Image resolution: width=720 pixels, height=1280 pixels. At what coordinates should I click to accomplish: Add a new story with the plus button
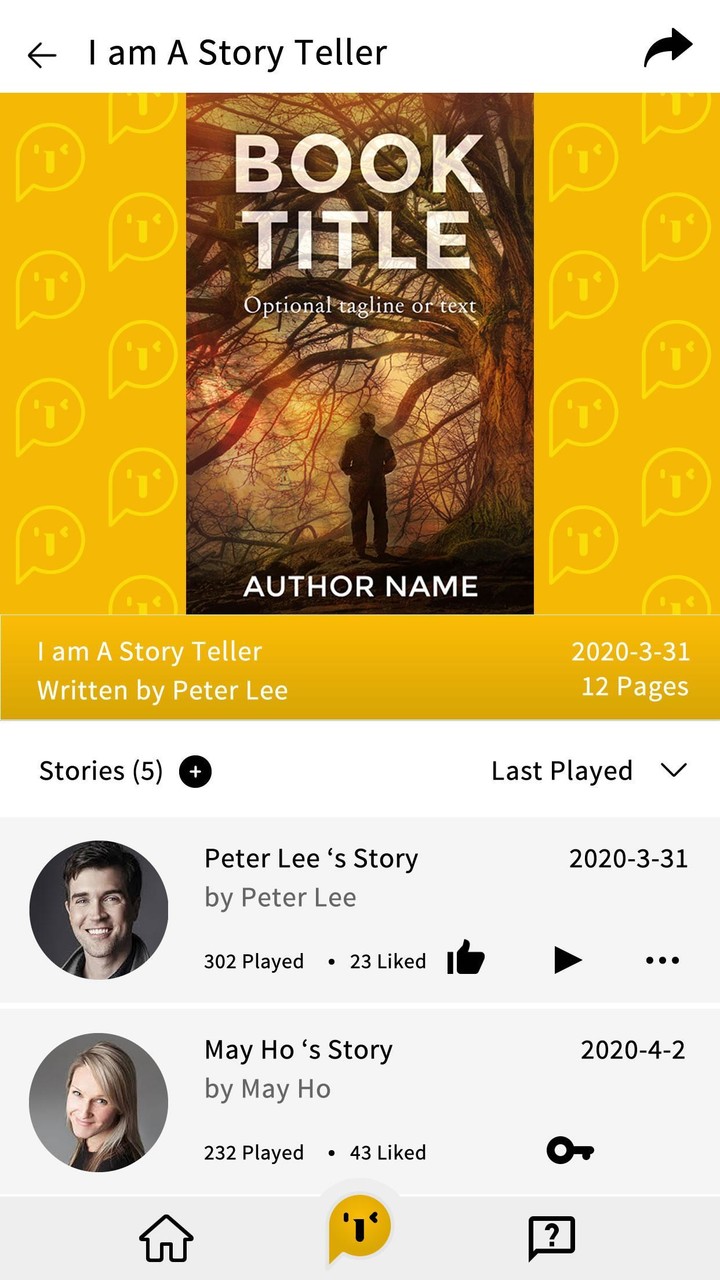point(196,771)
